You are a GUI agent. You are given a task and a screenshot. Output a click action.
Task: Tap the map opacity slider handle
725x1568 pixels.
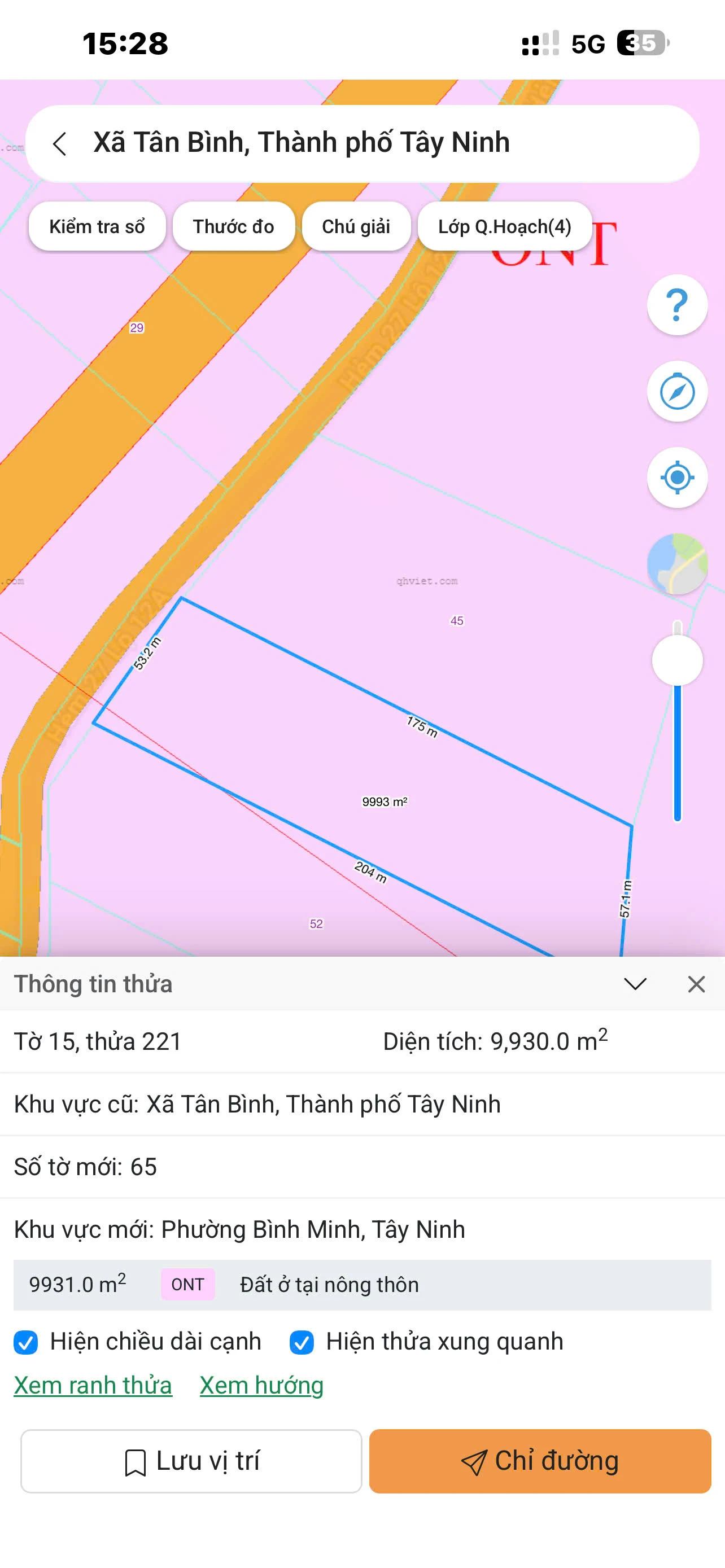click(x=677, y=660)
